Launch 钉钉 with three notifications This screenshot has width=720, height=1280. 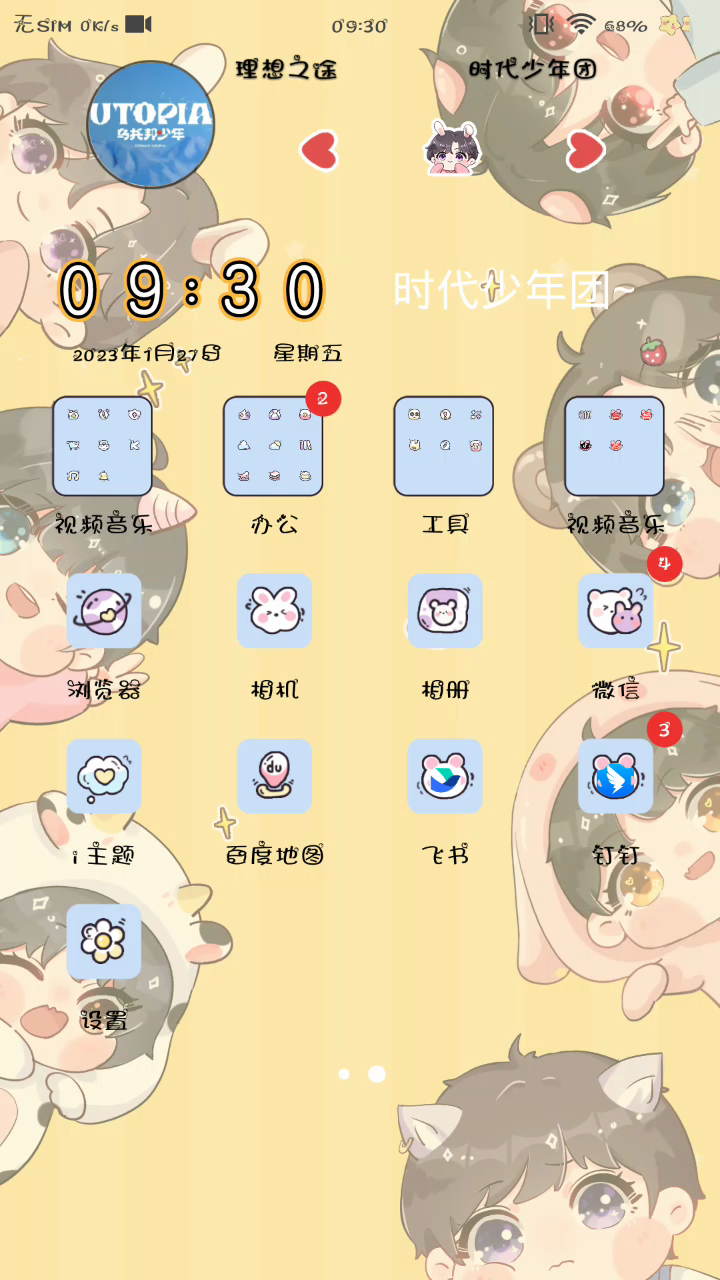616,776
